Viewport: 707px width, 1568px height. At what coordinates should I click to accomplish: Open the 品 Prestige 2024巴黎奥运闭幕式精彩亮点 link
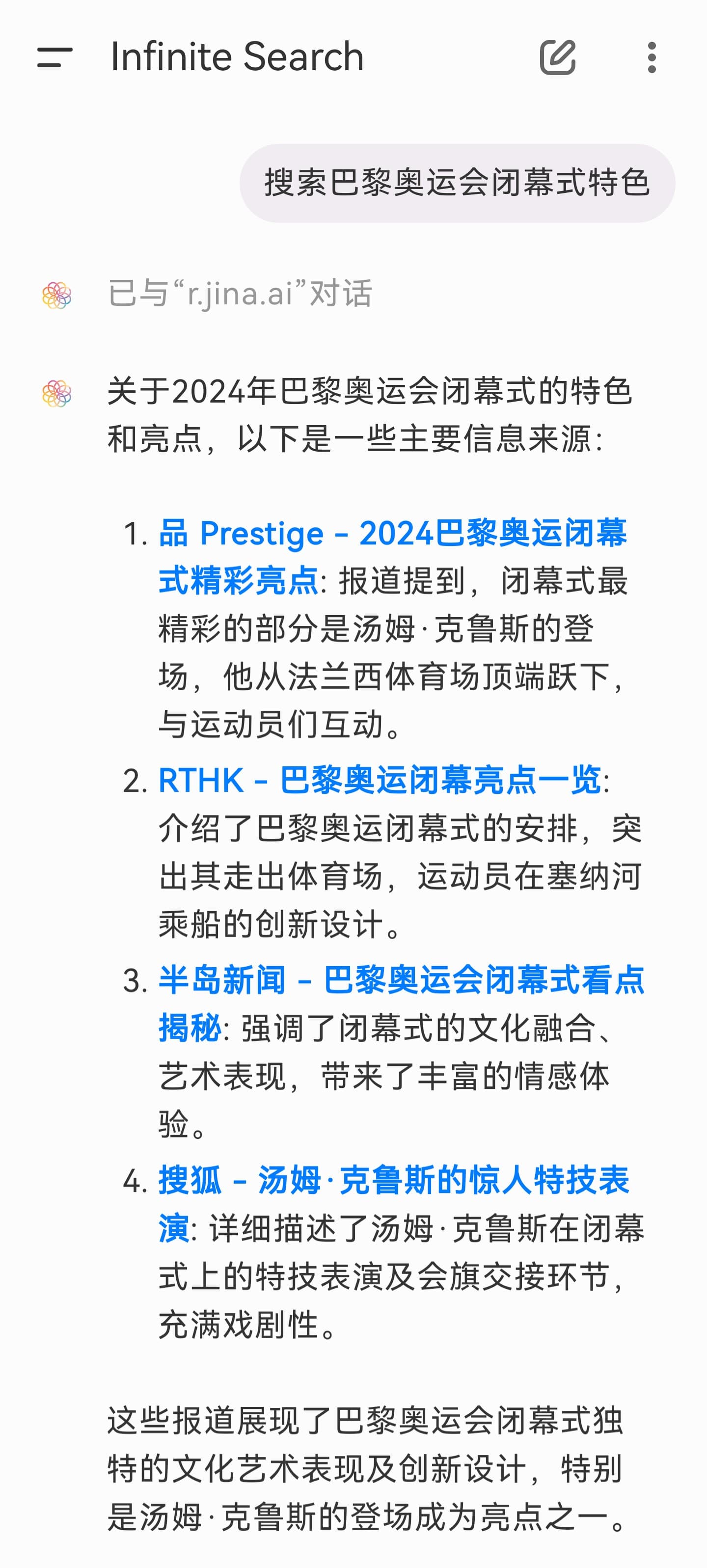[x=392, y=556]
